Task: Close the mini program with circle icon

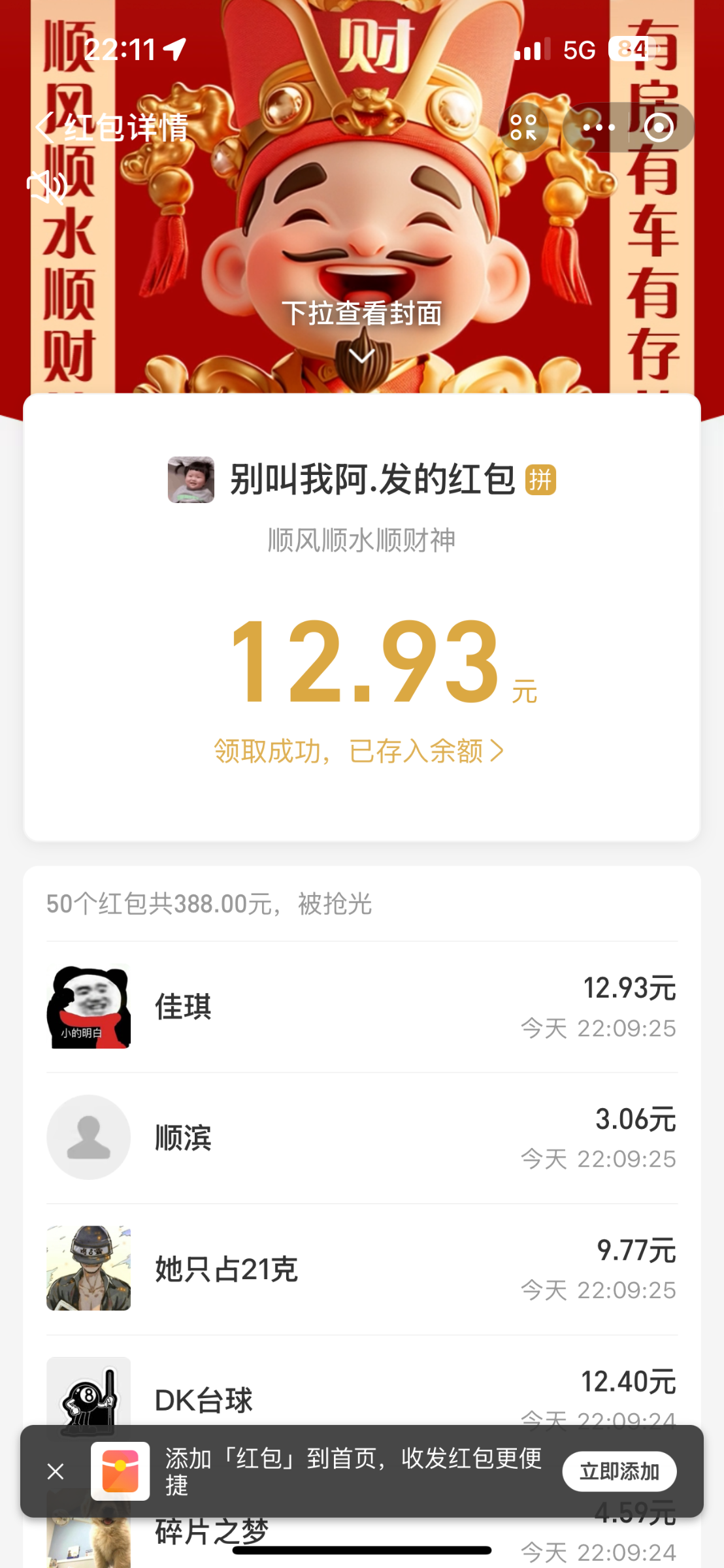Action: click(x=658, y=127)
